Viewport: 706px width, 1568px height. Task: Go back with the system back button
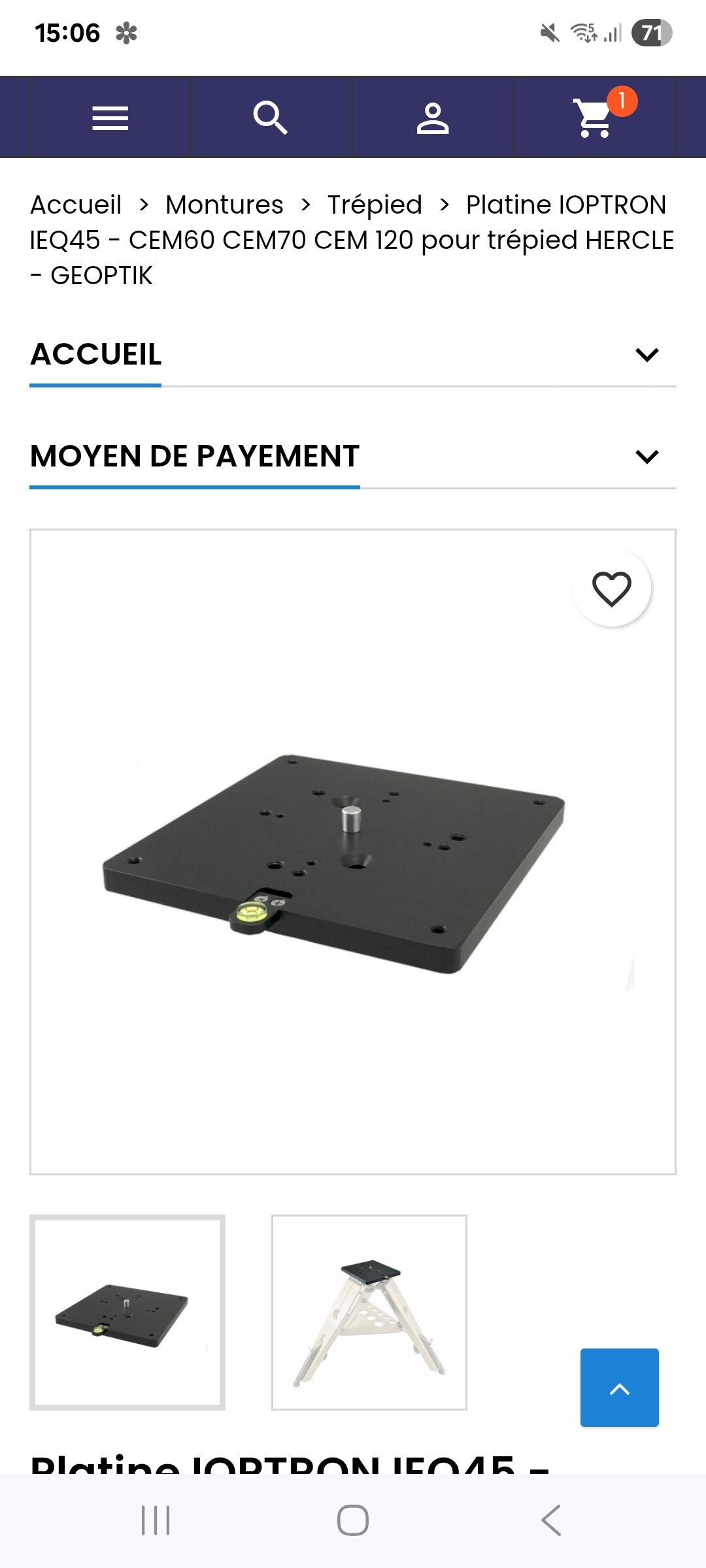[551, 1520]
